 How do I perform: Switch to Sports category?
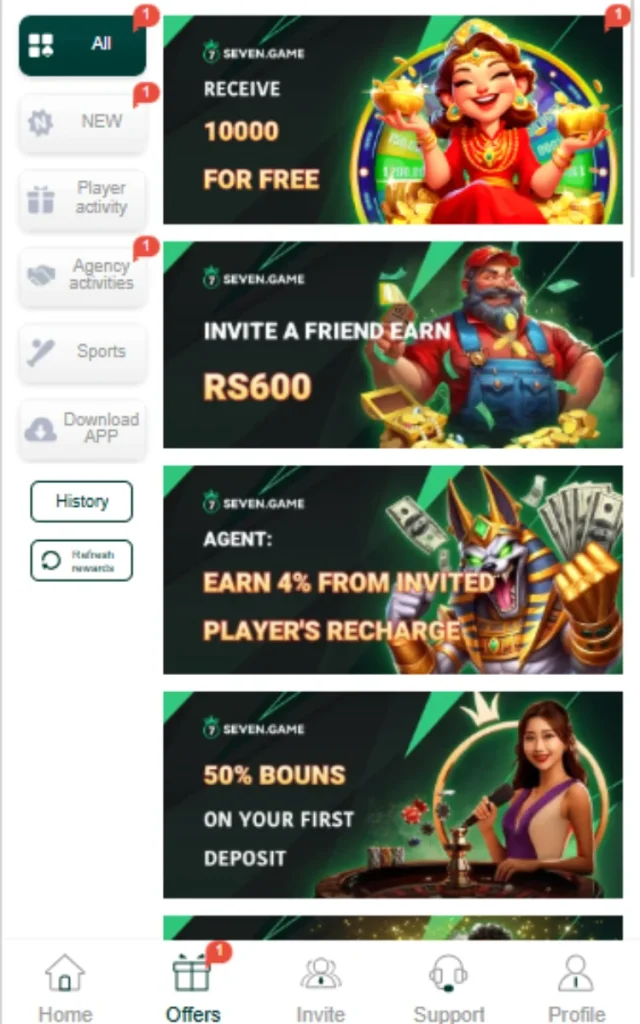[82, 352]
